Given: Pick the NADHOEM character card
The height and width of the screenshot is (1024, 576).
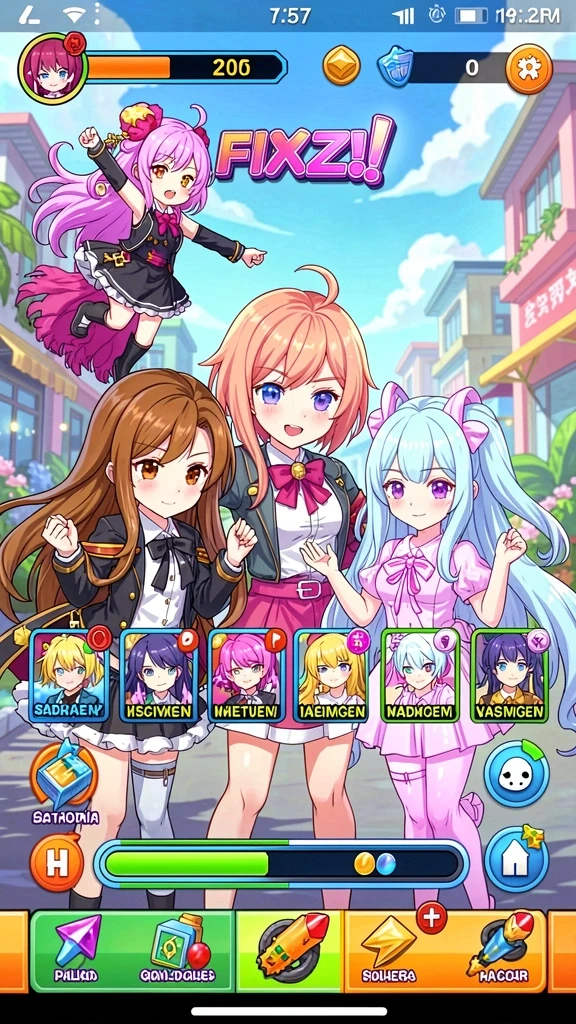Looking at the screenshot, I should pyautogui.click(x=420, y=675).
